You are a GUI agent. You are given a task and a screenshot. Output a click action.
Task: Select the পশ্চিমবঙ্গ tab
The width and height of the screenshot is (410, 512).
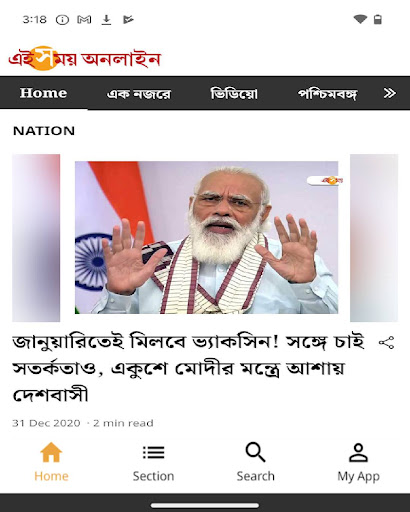coord(327,94)
